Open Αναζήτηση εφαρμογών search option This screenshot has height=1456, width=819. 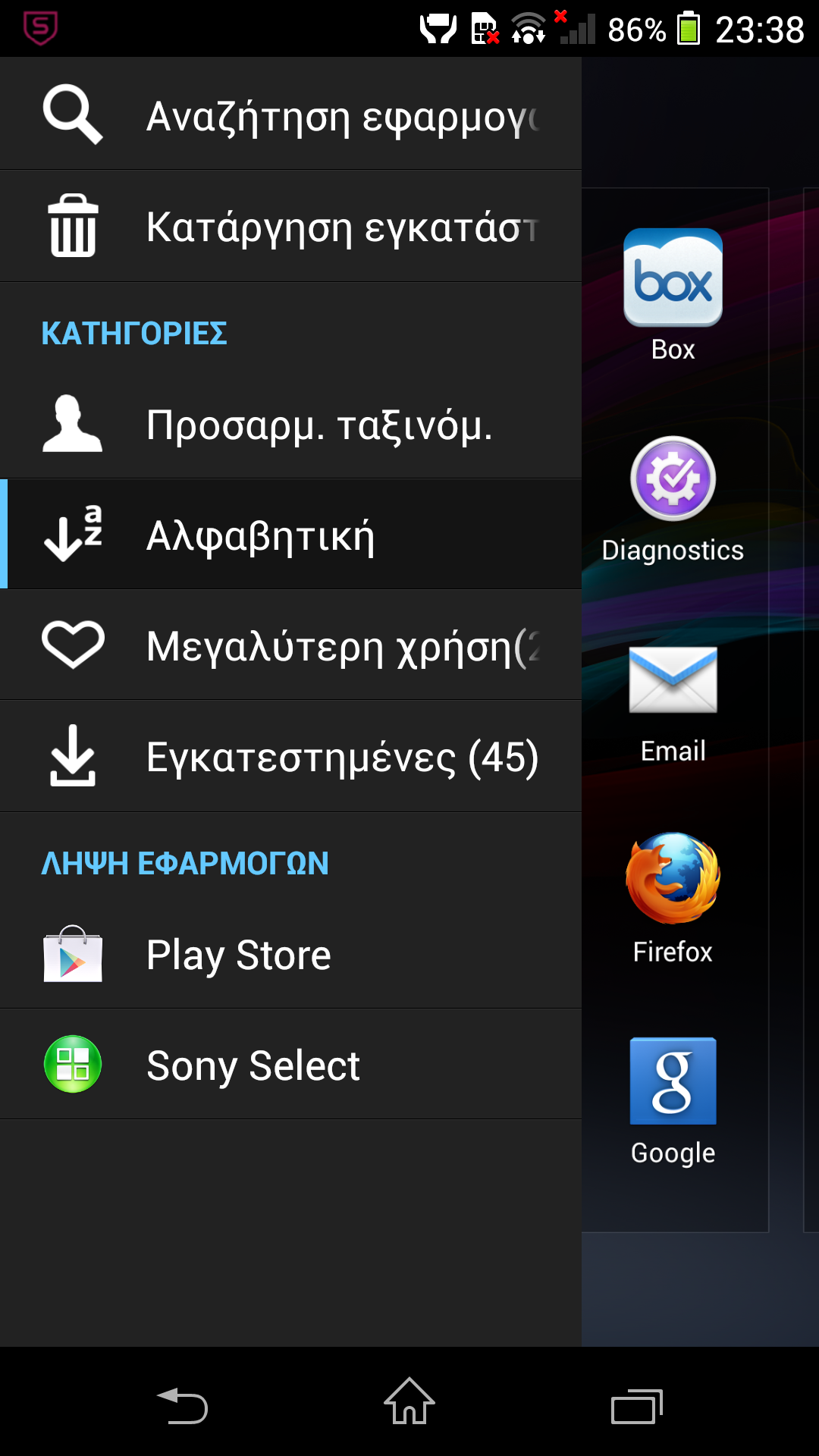290,115
